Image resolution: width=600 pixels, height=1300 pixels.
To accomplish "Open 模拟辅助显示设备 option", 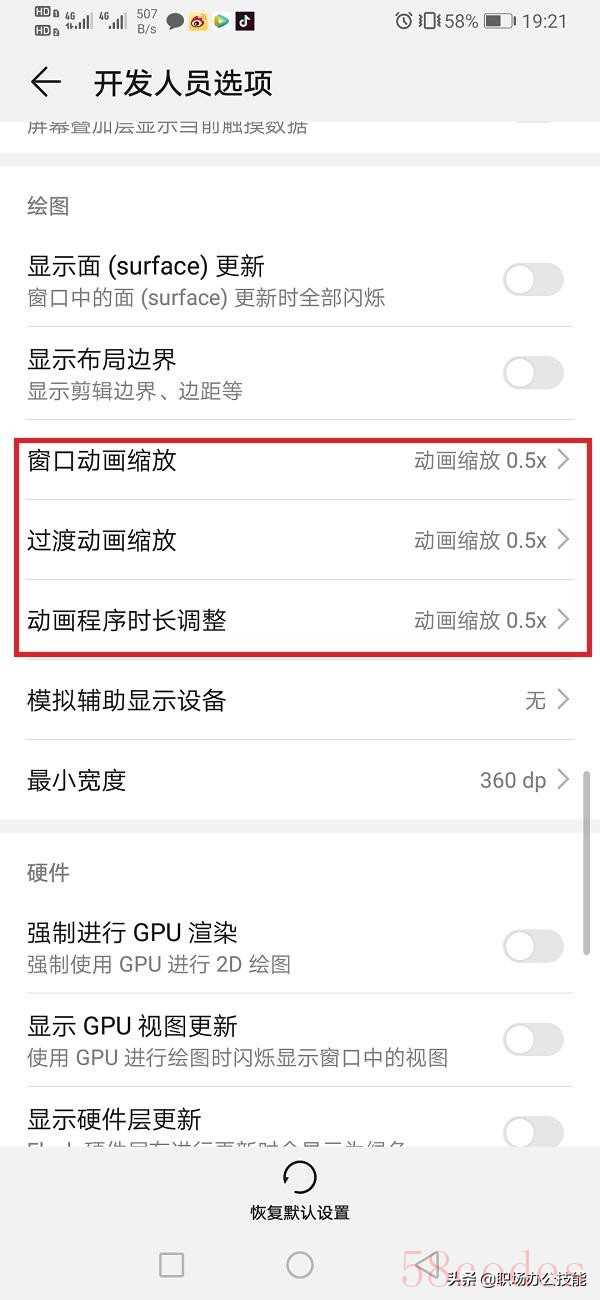I will 300,700.
